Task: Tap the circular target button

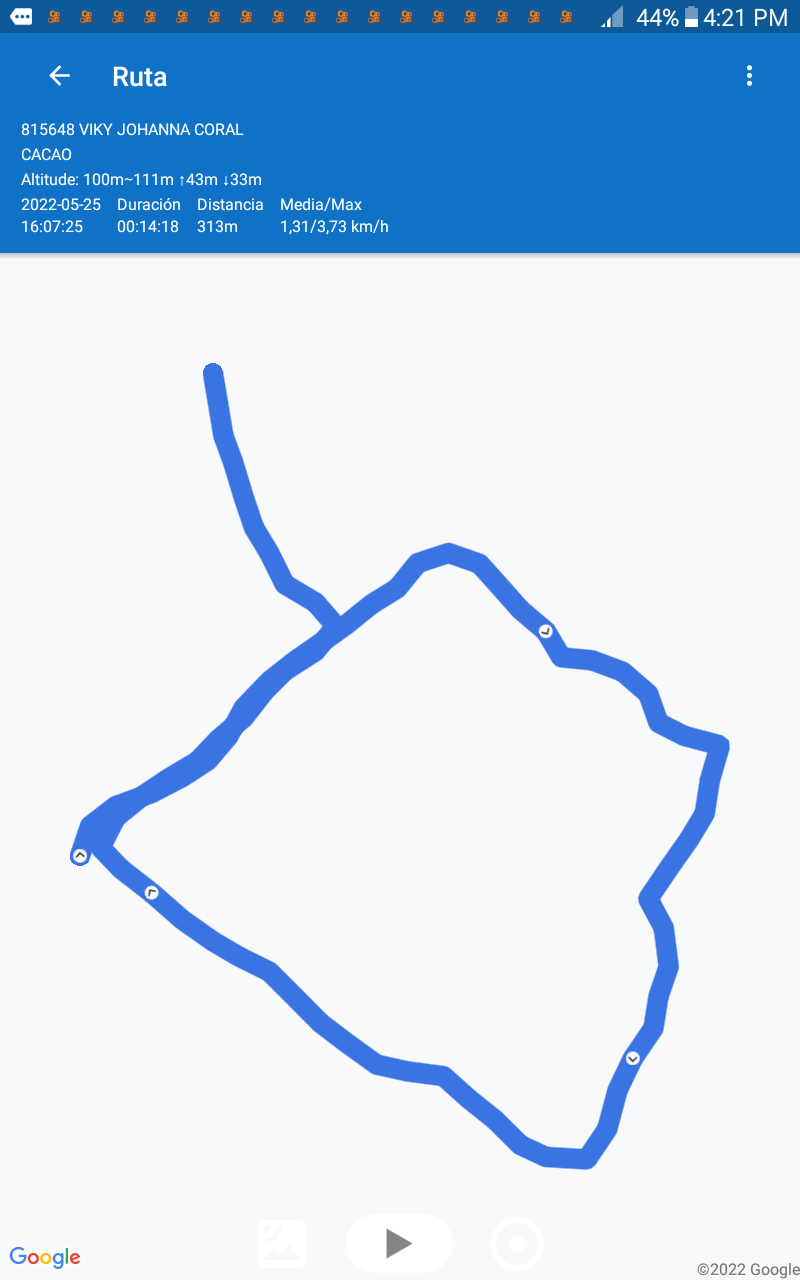Action: pos(517,1244)
